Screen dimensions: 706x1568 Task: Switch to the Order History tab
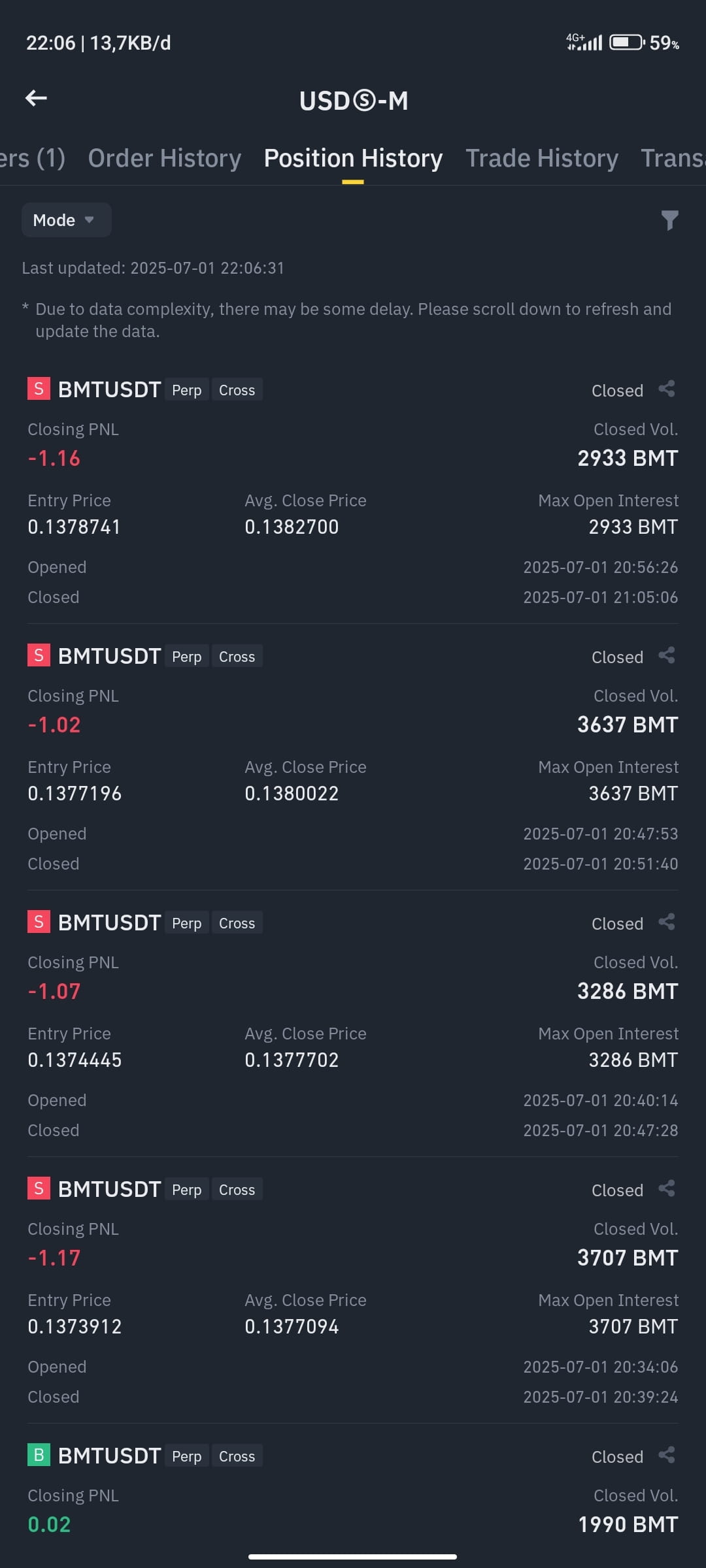click(165, 158)
